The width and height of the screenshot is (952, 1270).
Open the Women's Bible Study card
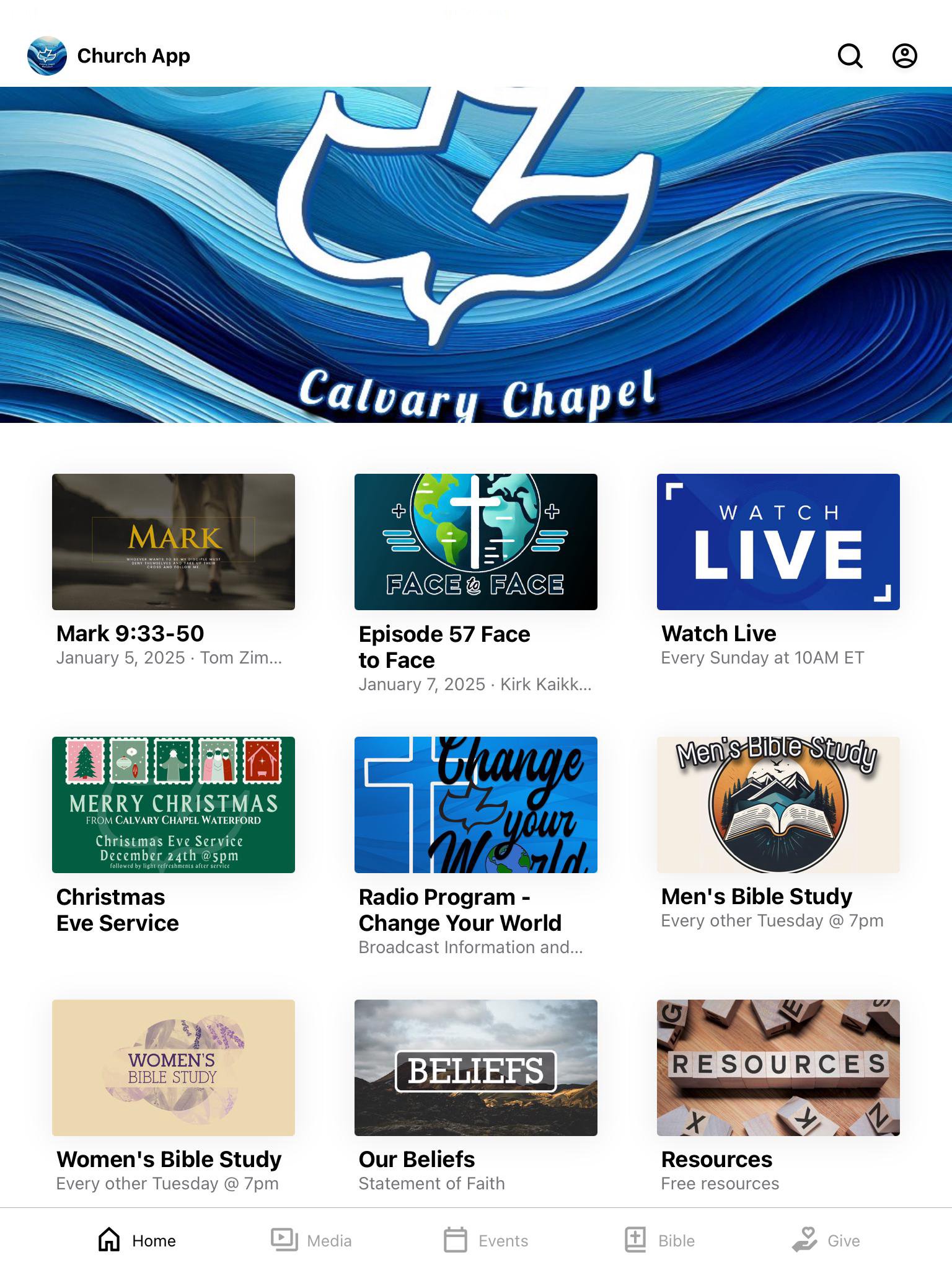click(174, 1068)
